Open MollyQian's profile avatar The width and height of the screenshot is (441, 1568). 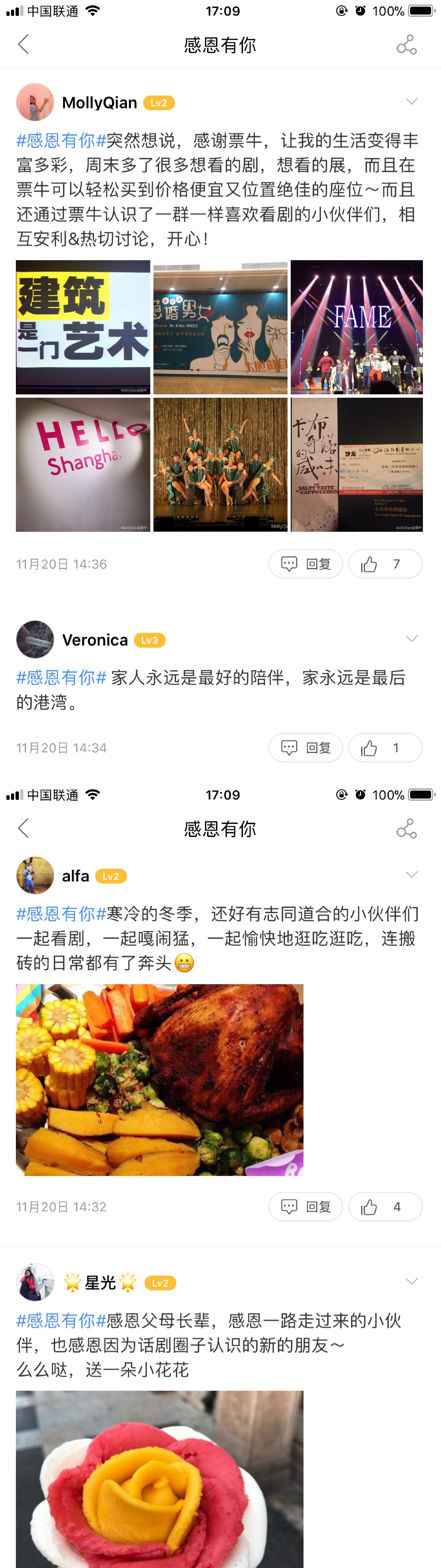click(x=35, y=102)
